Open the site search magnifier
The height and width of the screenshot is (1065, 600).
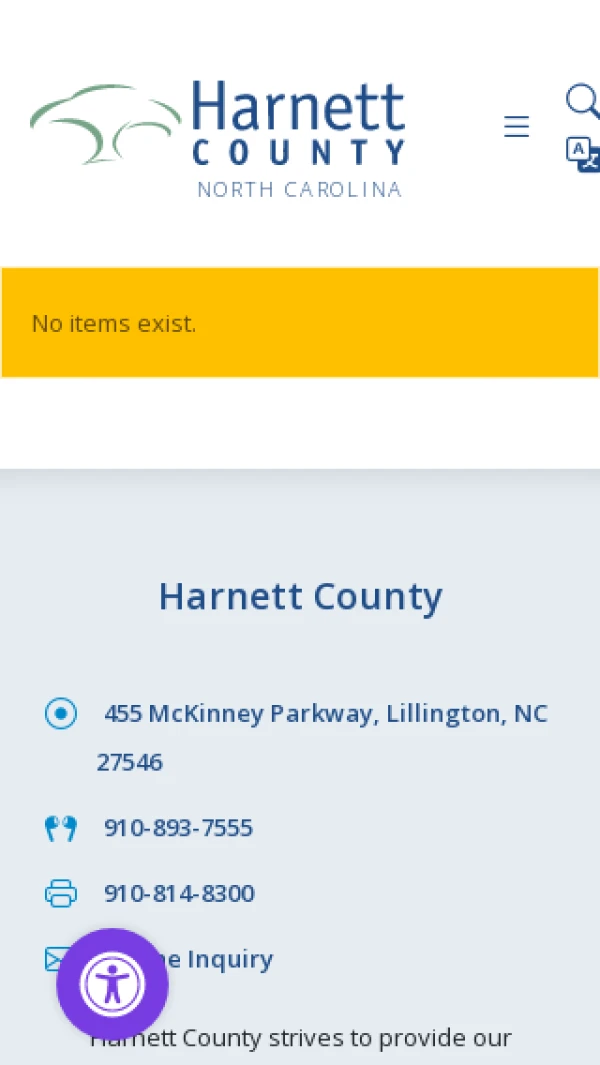point(582,101)
